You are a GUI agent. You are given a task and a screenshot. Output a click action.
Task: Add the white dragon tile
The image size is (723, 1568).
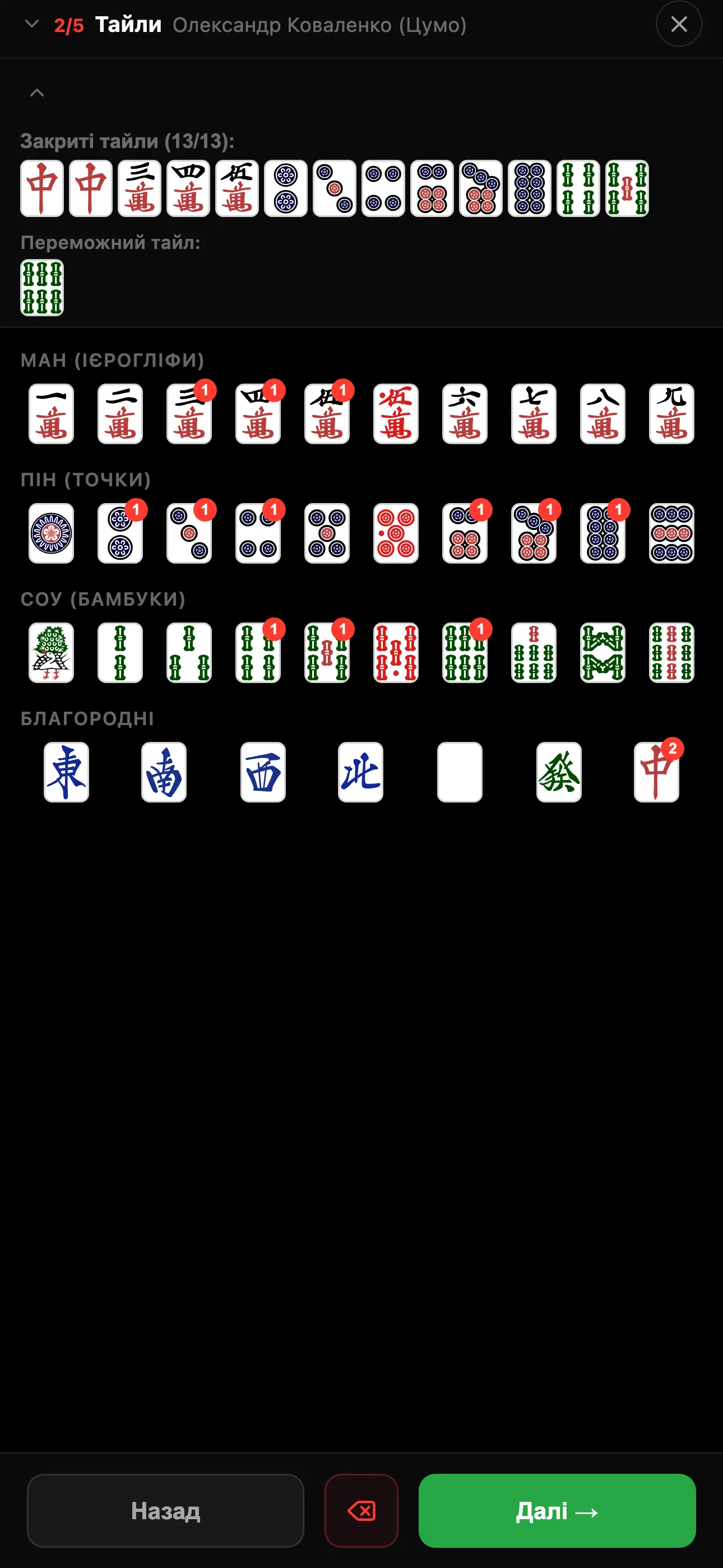[460, 772]
